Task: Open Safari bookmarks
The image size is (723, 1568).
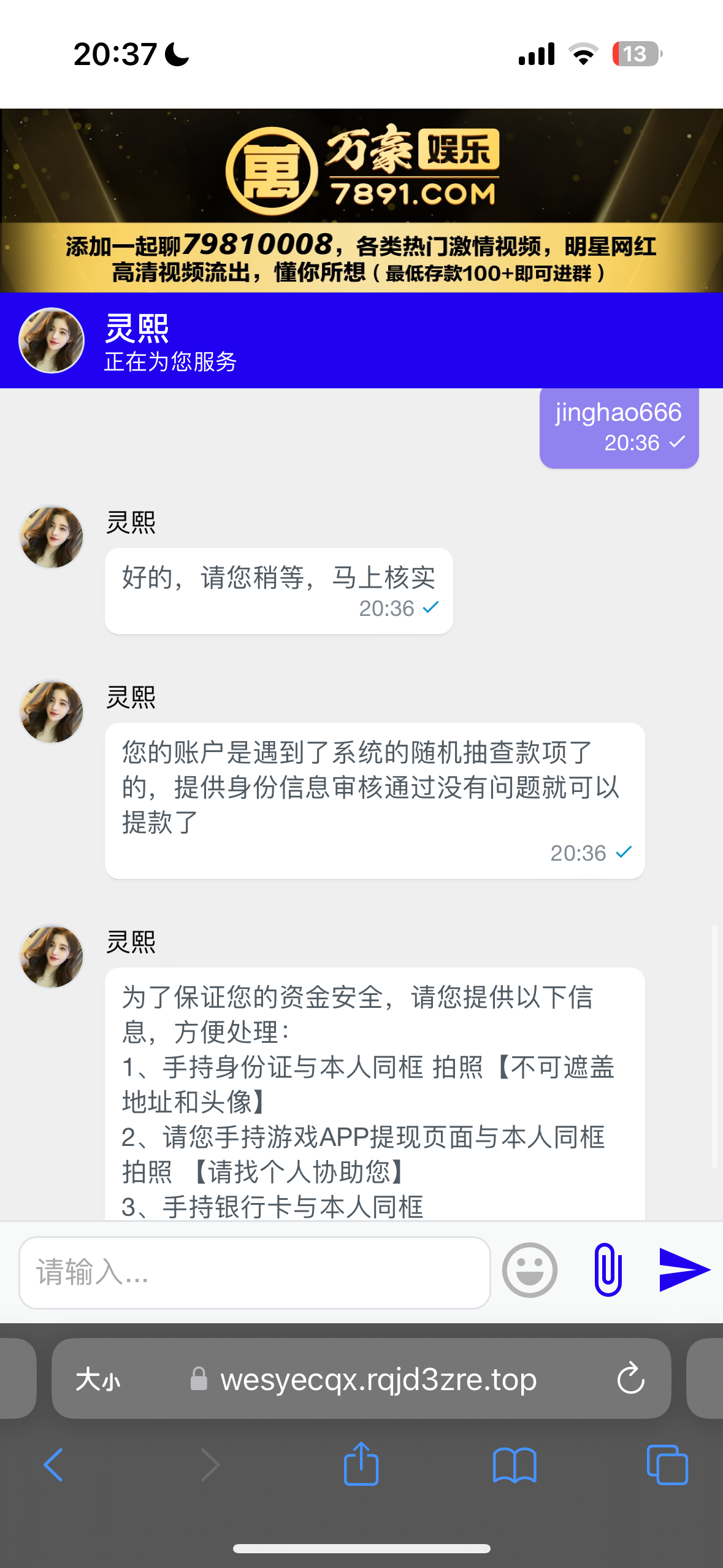Action: (x=515, y=1465)
